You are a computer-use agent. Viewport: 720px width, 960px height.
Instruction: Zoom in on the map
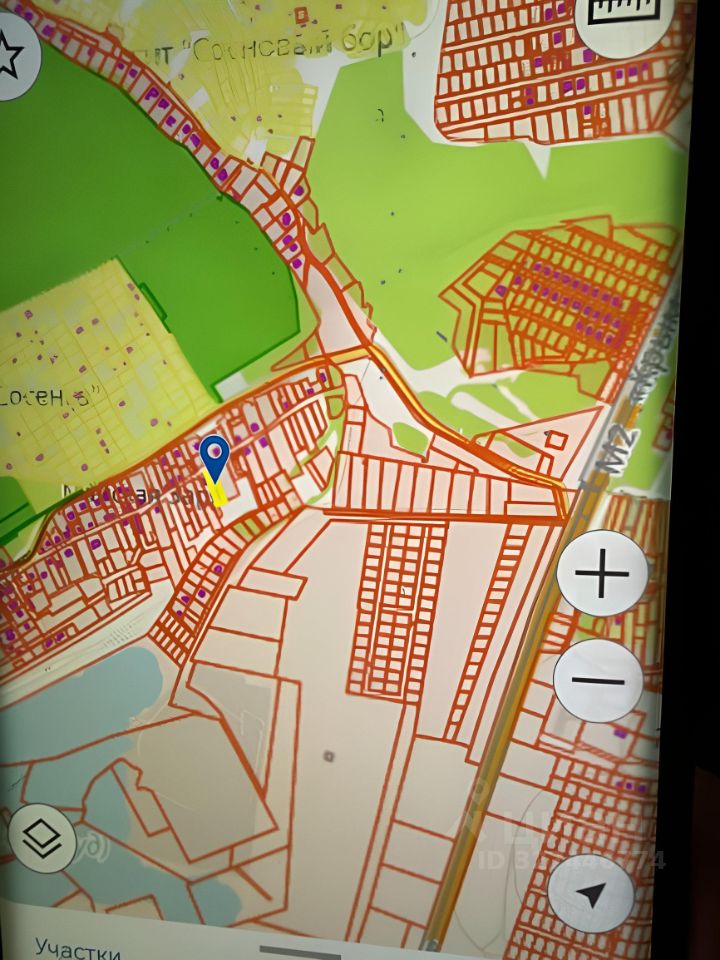click(602, 577)
